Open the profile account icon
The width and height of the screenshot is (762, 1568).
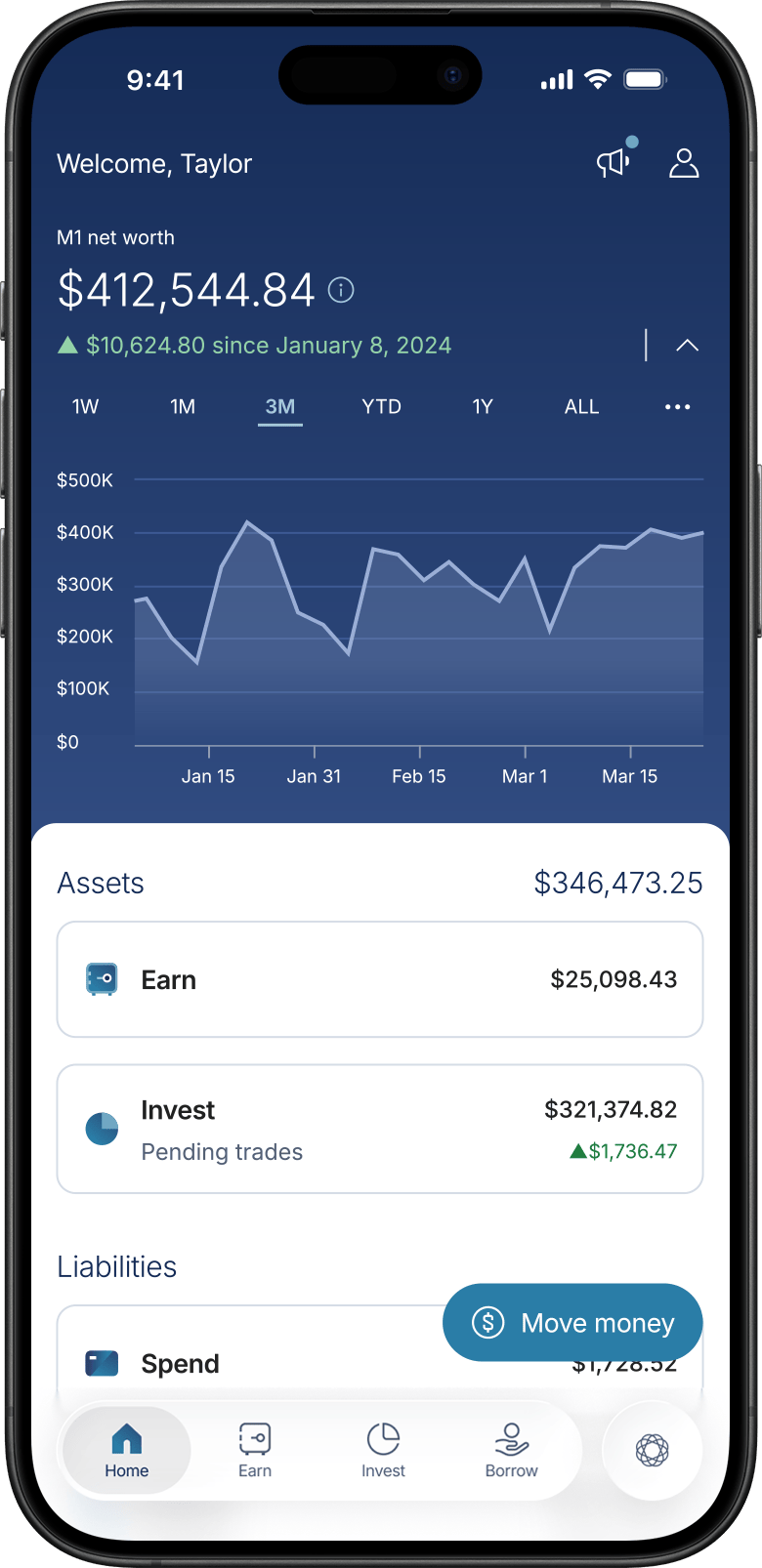(x=684, y=163)
